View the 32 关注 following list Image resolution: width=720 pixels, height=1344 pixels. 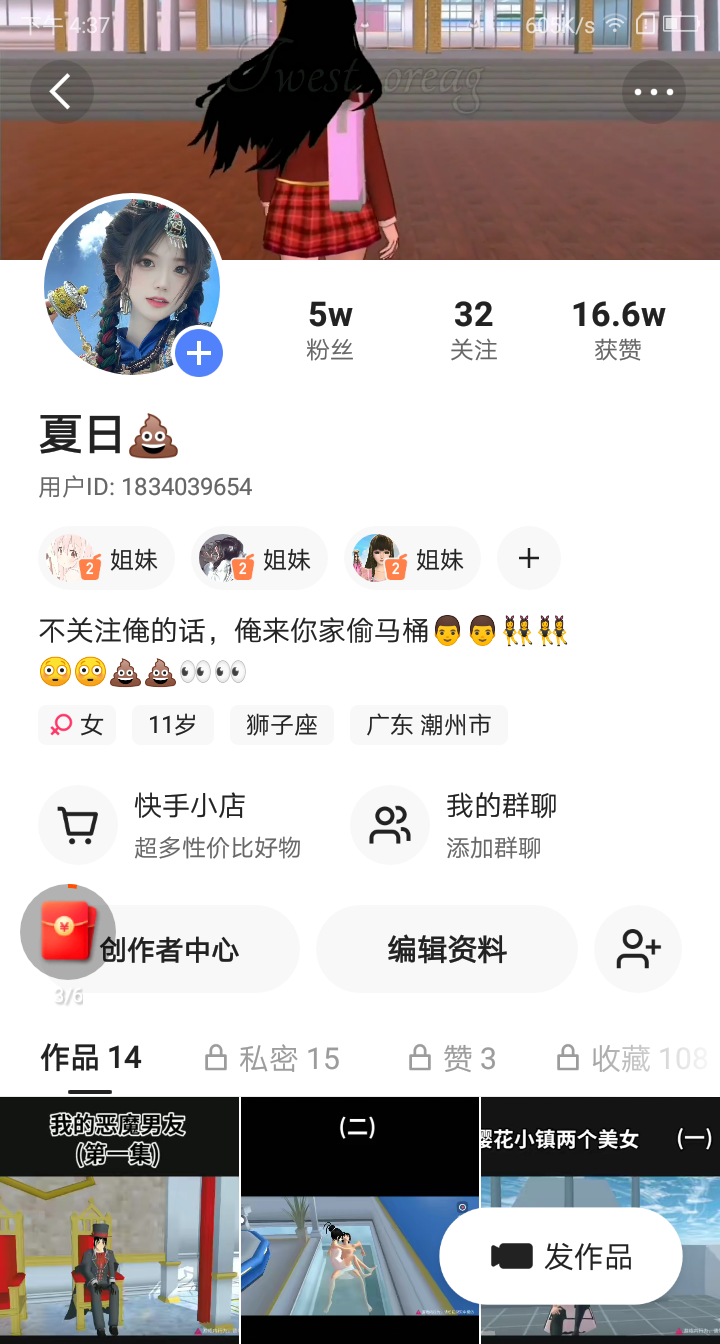pyautogui.click(x=473, y=330)
